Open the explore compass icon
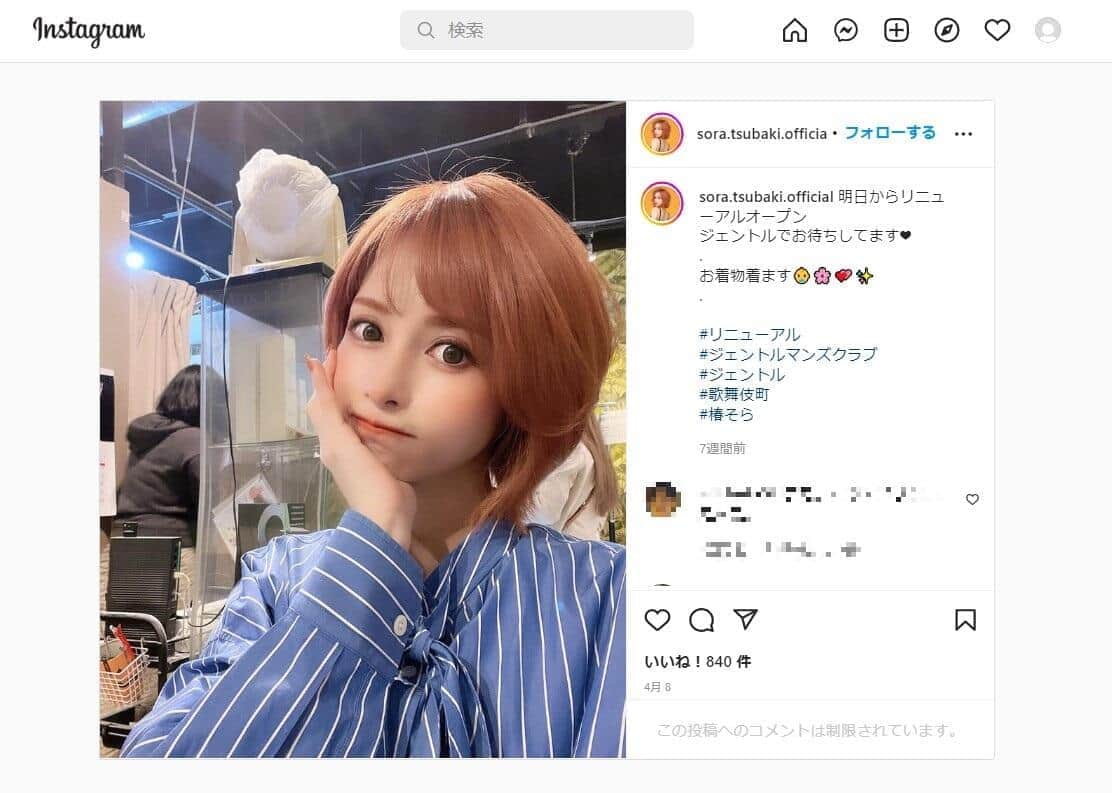Screen dimensions: 1112x793 947,31
